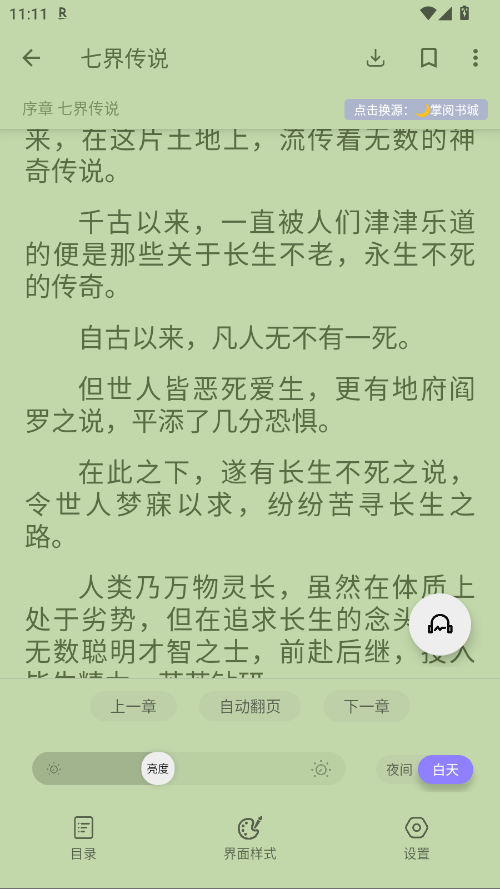Screen dimensions: 500x889
Task: Switch to night mode 夜间
Action: click(399, 769)
